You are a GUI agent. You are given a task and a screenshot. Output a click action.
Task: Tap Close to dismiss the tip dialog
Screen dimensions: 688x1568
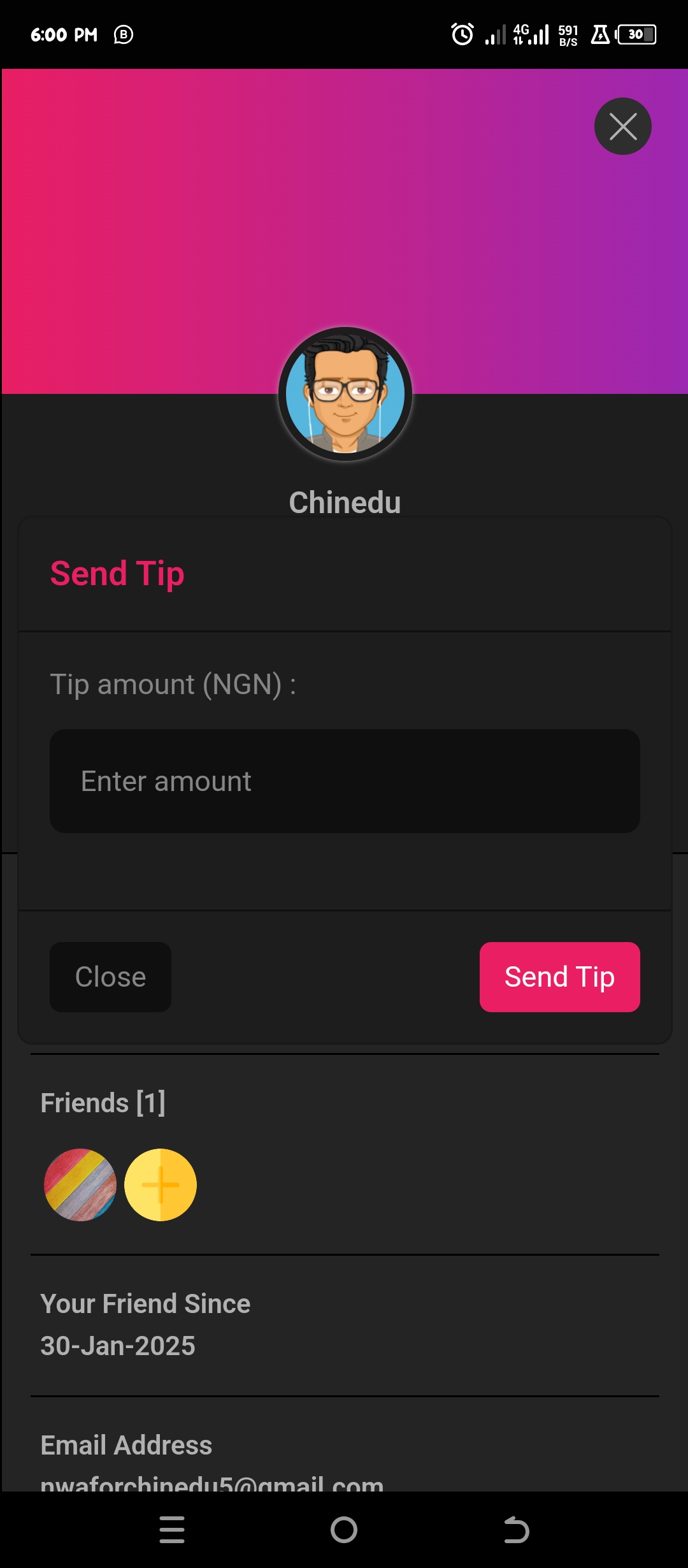pos(110,976)
